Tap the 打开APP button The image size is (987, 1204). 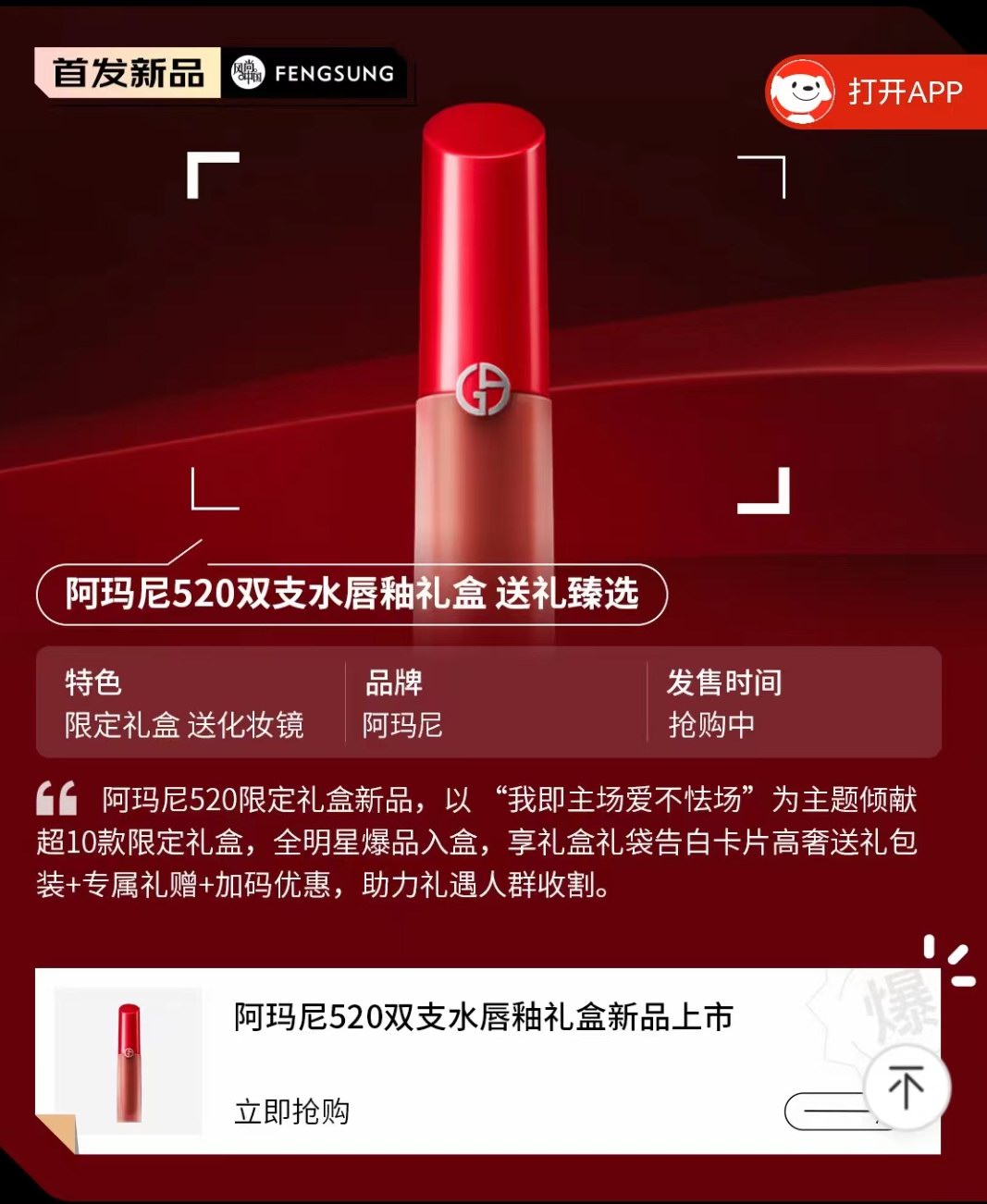(876, 92)
